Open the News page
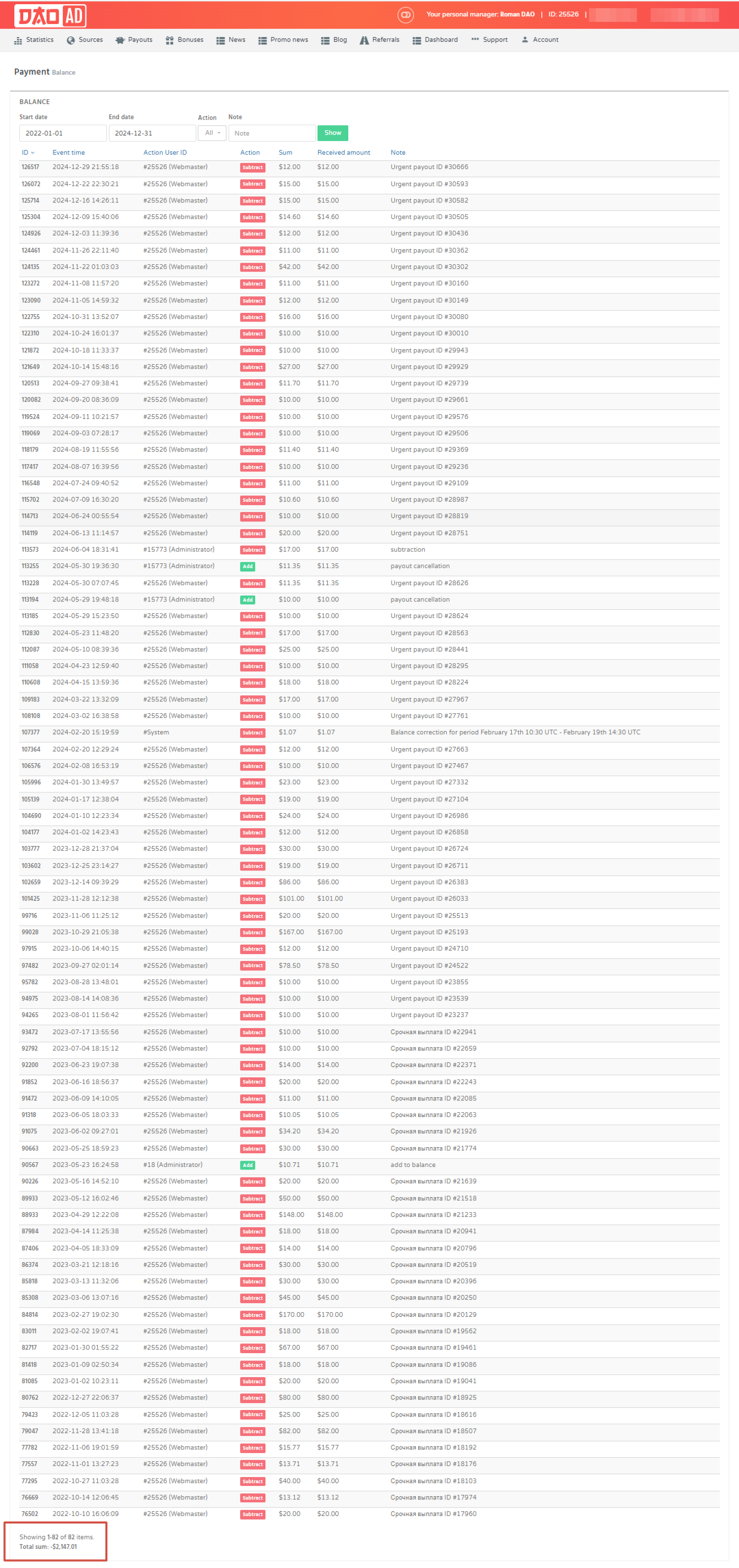This screenshot has width=739, height=1568. click(231, 40)
